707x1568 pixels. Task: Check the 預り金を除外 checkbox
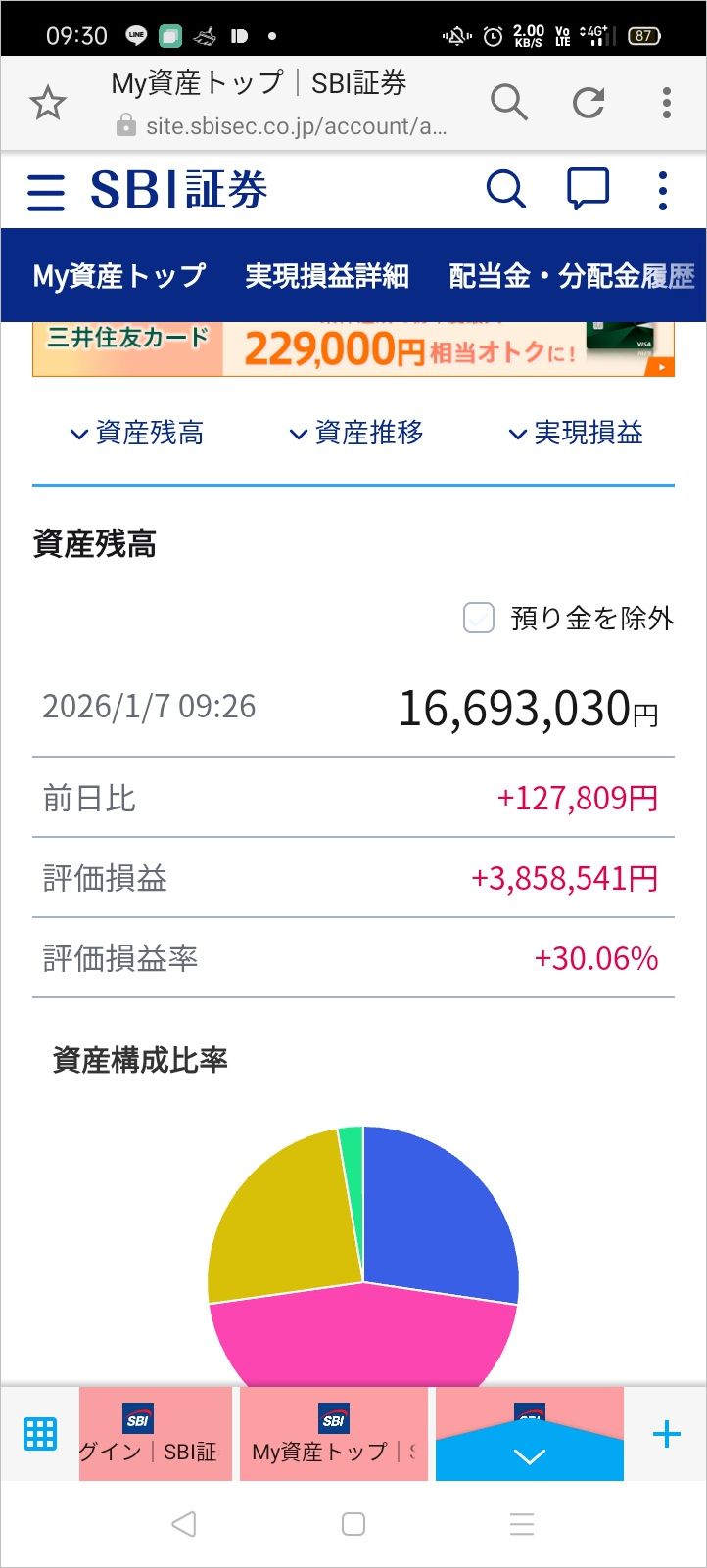coord(478,618)
